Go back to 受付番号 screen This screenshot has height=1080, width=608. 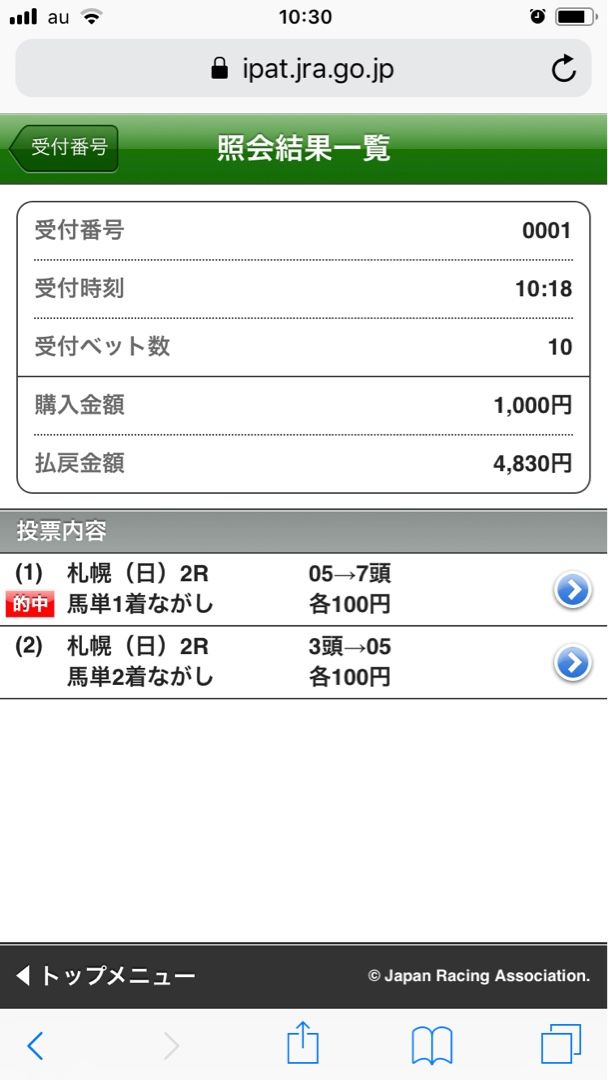65,148
